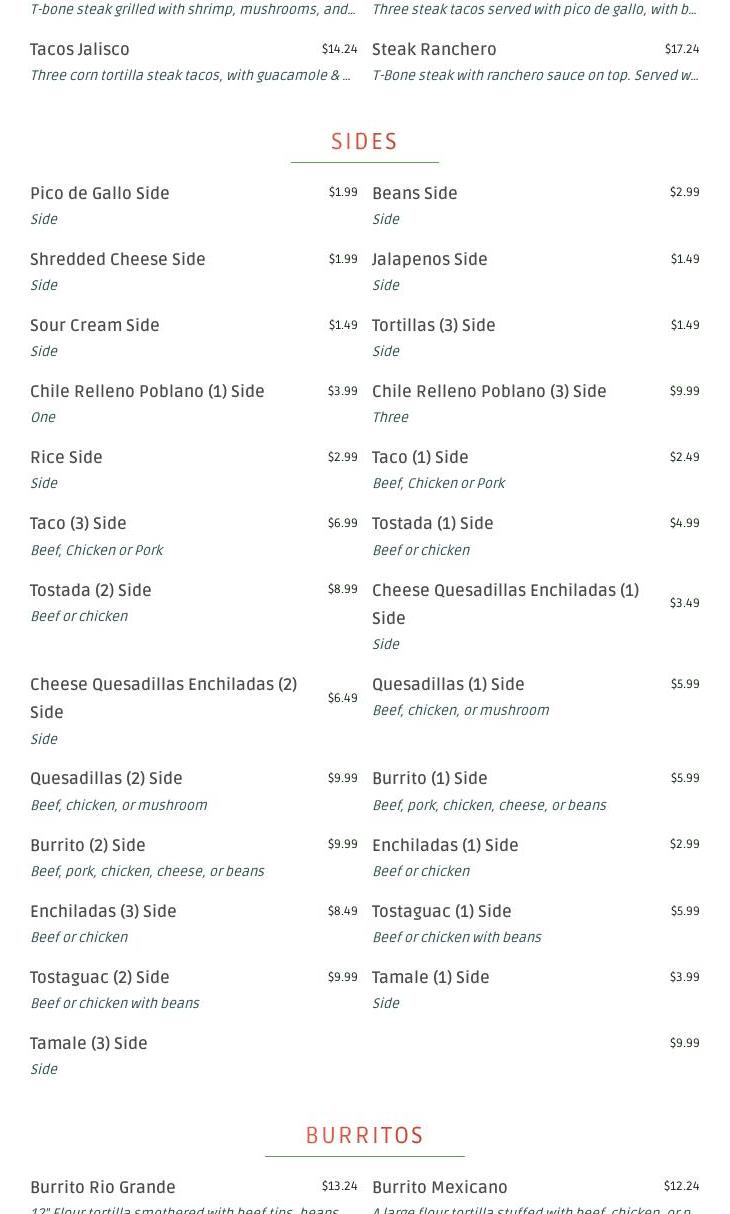The image size is (730, 1214).
Task: Open the Burrito Rio Grande item
Action: (103, 1188)
